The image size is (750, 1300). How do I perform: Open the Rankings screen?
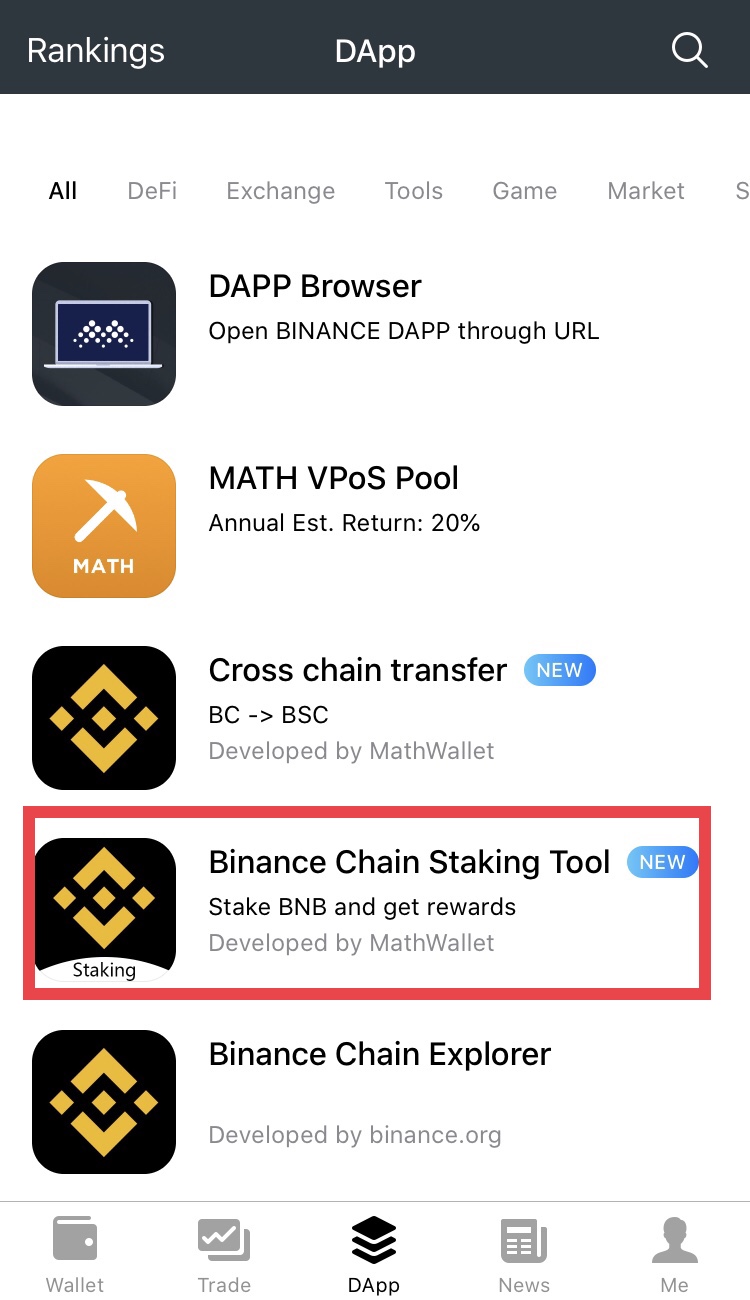[95, 50]
